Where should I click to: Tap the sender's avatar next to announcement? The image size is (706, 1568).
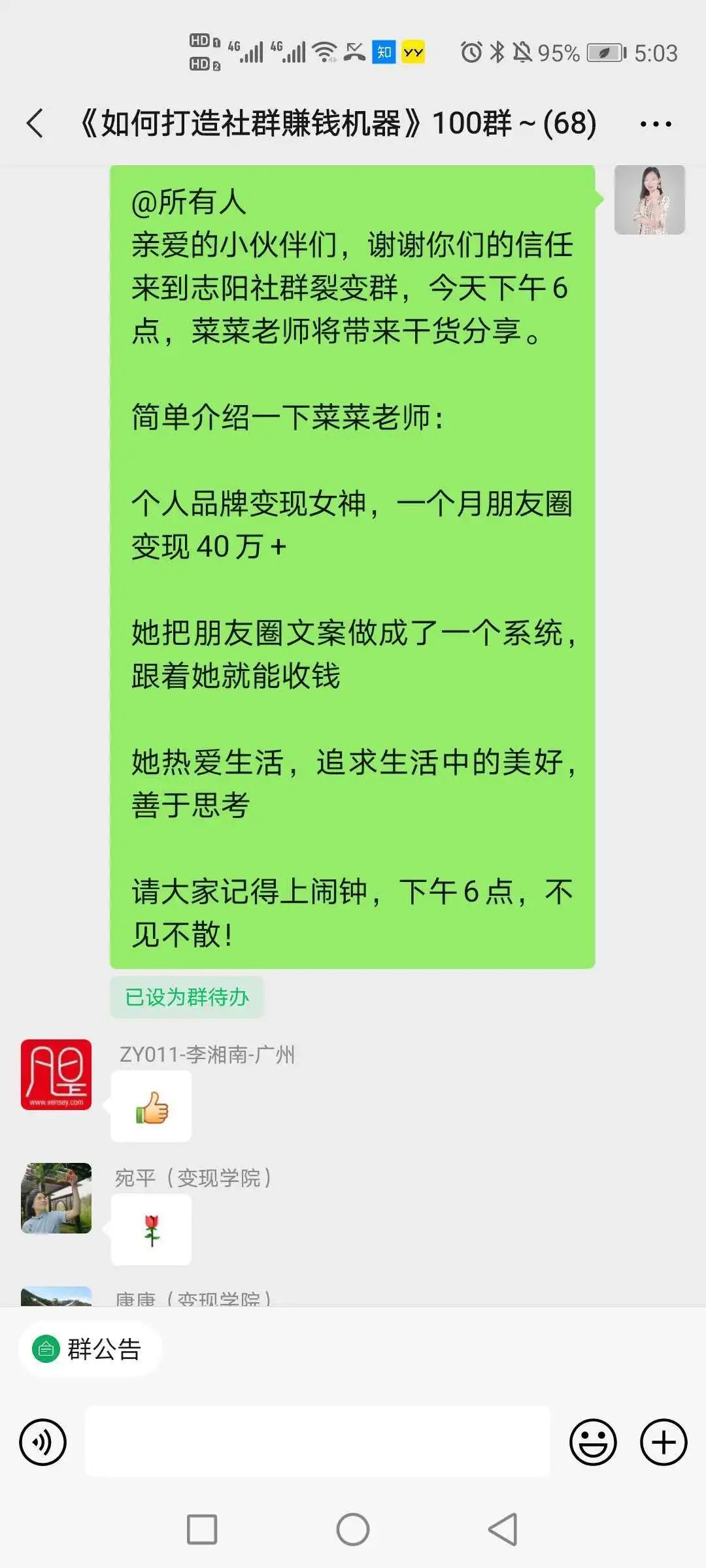pyautogui.click(x=649, y=200)
